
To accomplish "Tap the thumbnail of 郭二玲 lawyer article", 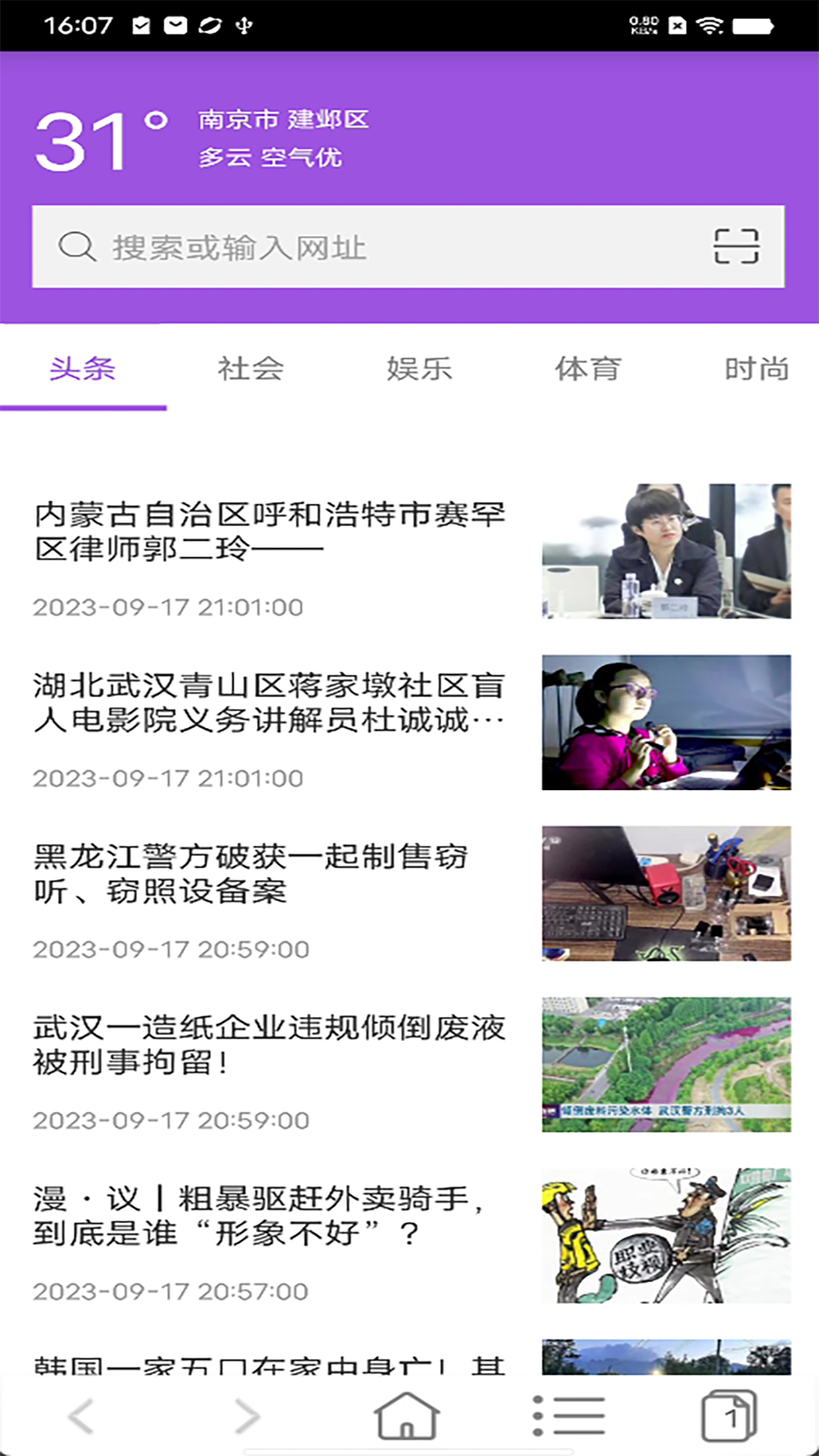I will click(x=667, y=551).
